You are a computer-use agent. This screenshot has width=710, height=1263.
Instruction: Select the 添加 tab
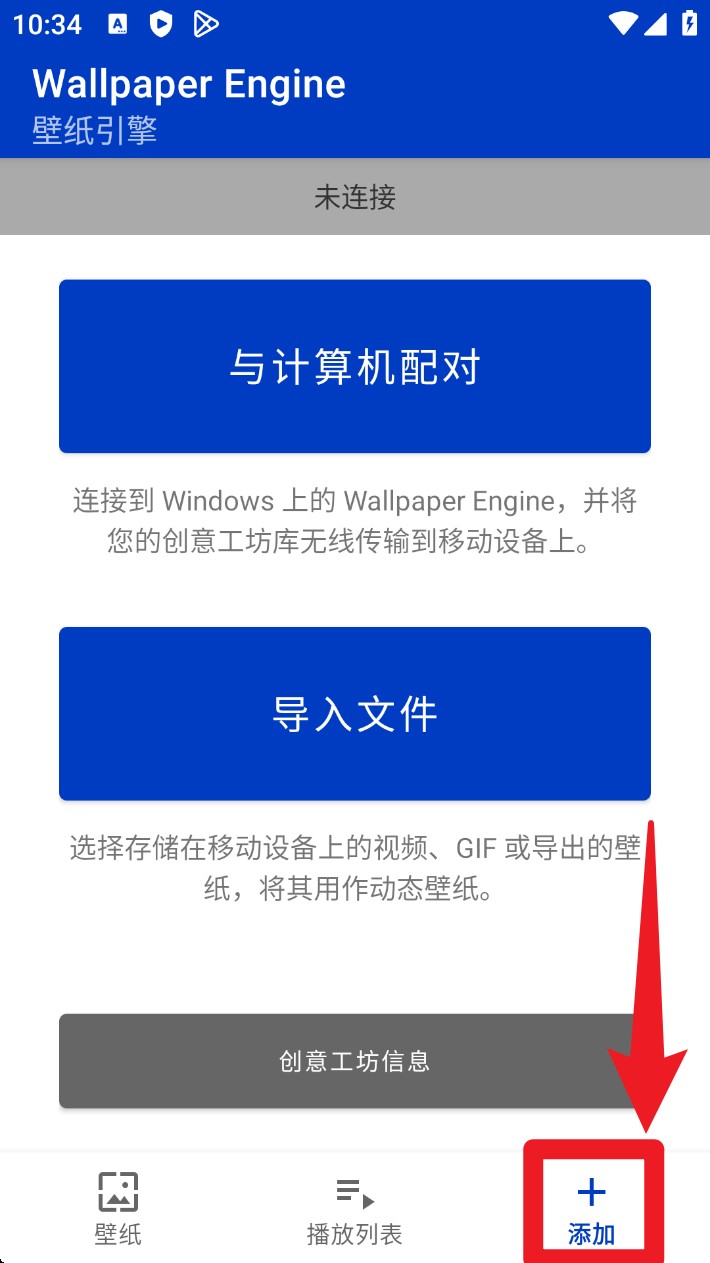pyautogui.click(x=592, y=1208)
